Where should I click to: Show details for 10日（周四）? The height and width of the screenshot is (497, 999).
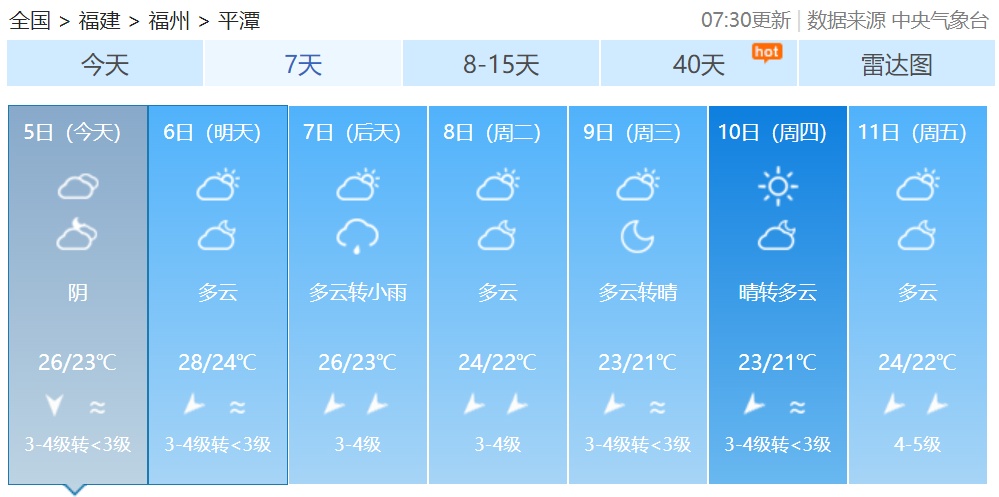point(777,294)
